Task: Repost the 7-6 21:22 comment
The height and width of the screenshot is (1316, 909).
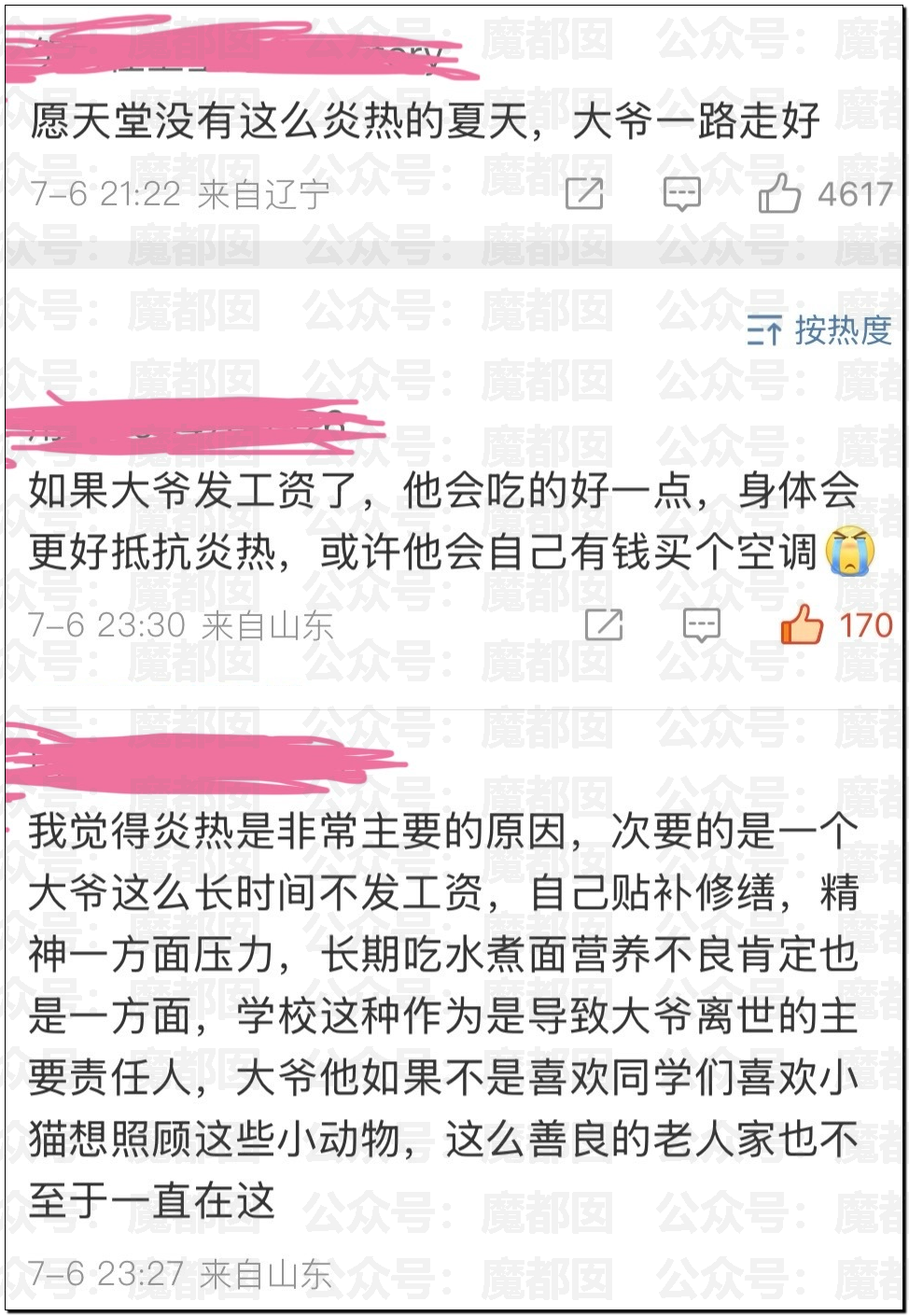Action: coord(585,194)
